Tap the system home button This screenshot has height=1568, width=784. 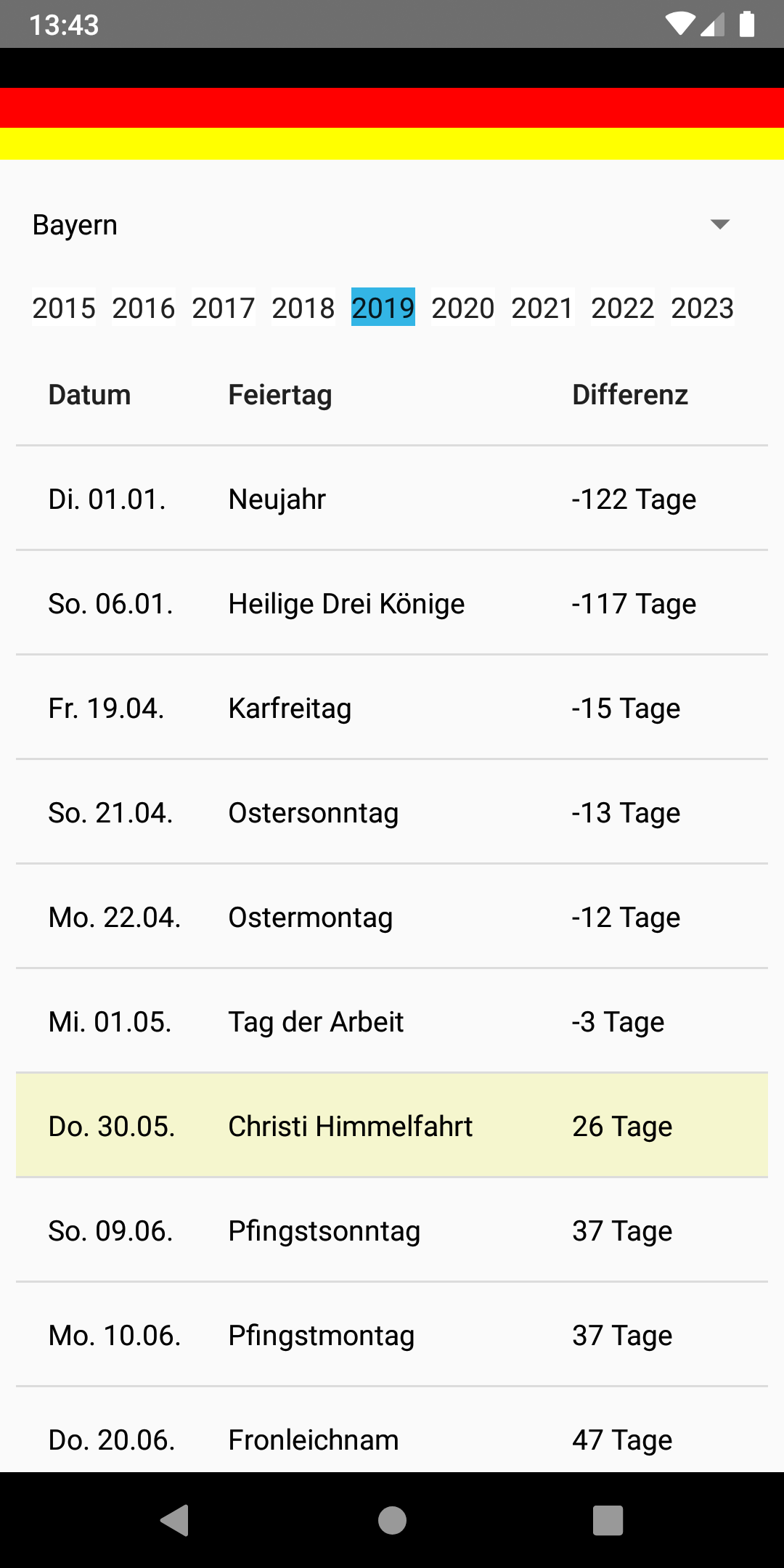(x=392, y=1520)
